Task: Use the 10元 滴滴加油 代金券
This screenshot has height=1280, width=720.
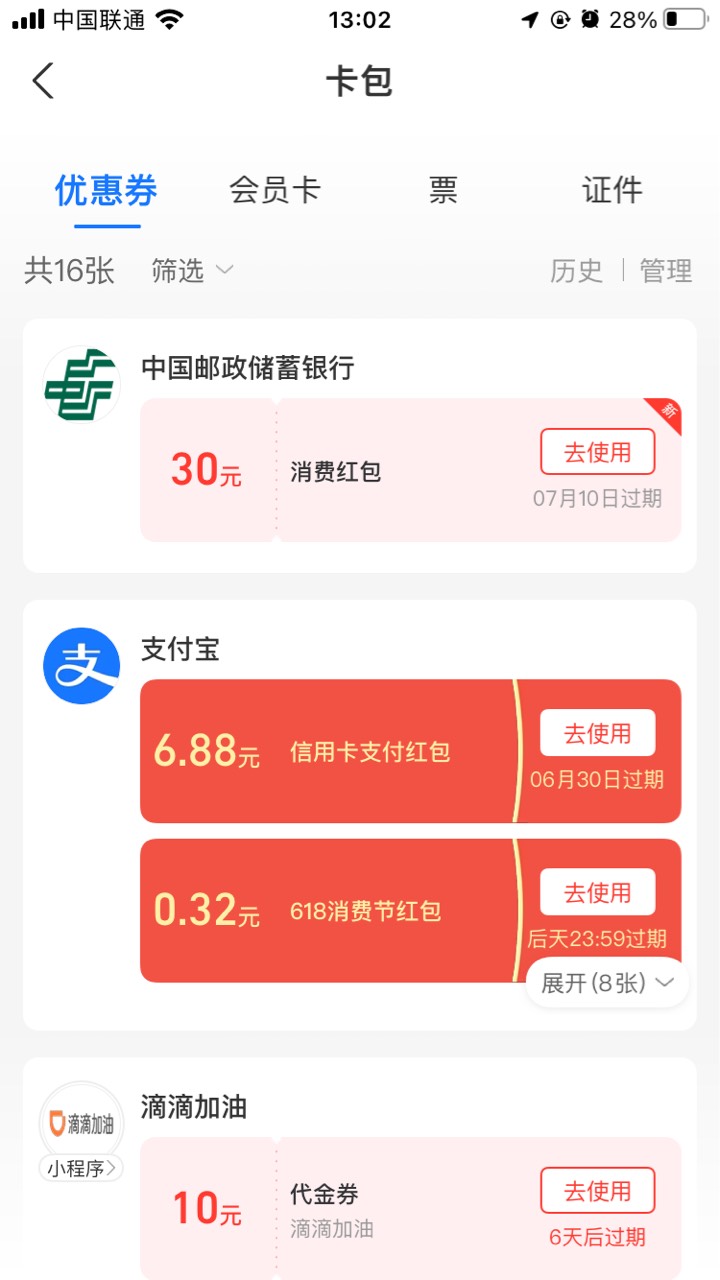Action: pyautogui.click(x=598, y=1191)
